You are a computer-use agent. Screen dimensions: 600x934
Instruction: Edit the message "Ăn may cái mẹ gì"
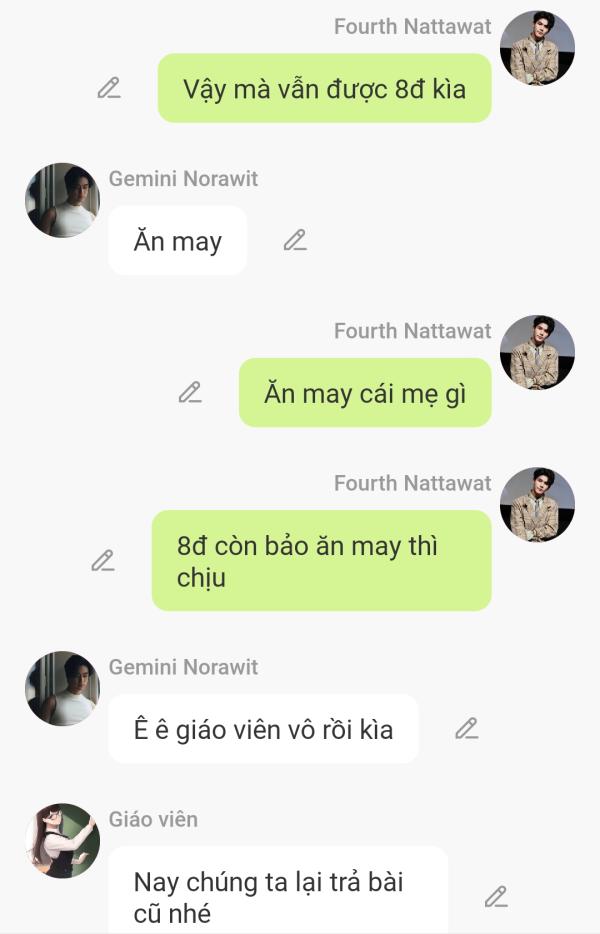pos(190,392)
